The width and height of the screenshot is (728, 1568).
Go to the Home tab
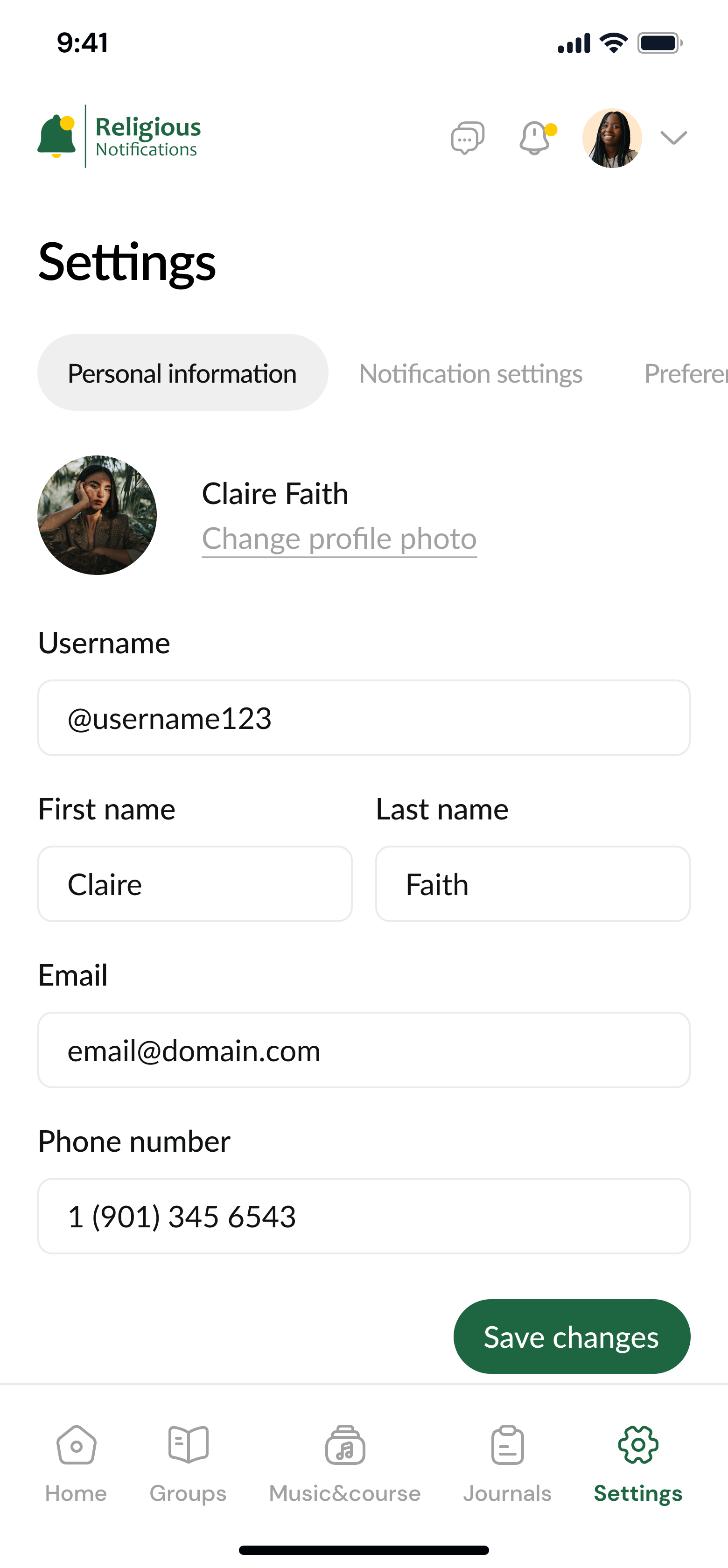coord(76,1464)
